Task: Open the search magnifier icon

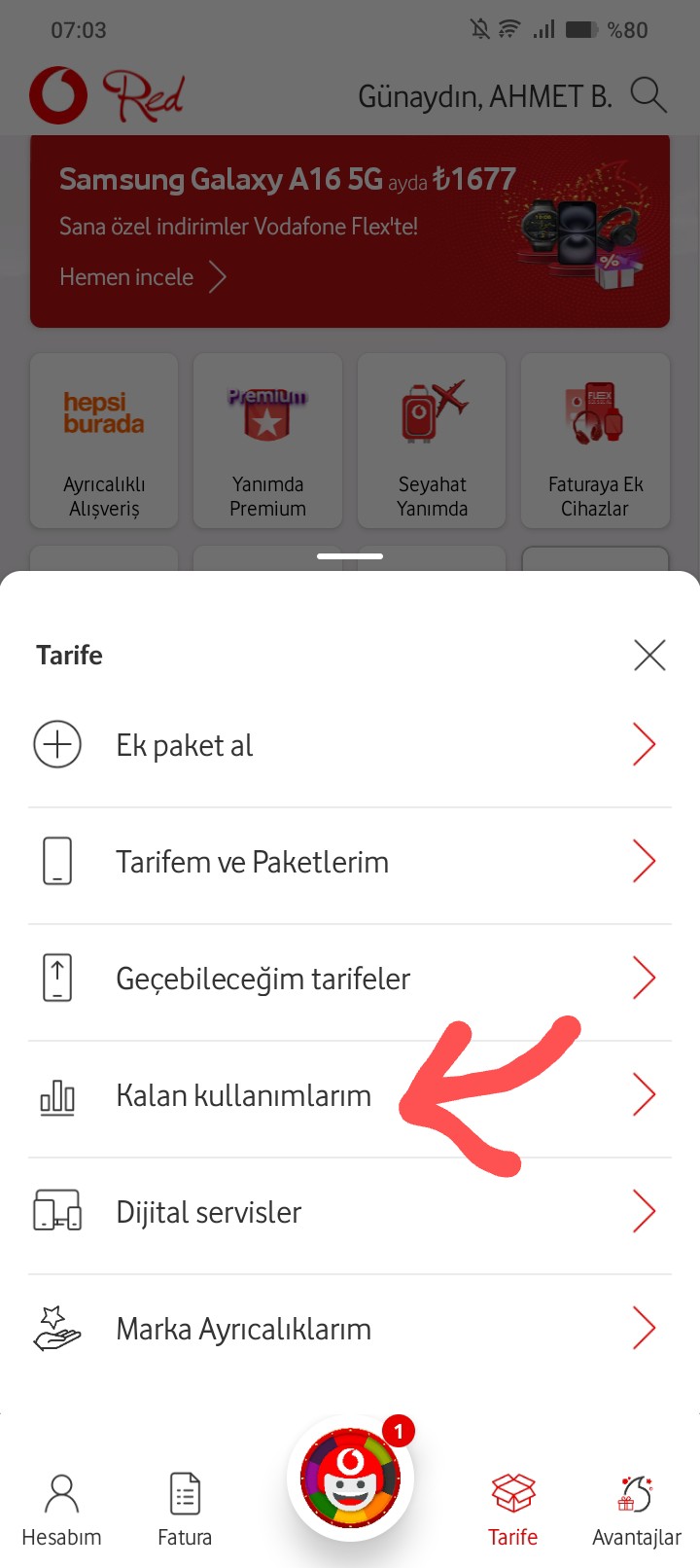Action: click(x=648, y=95)
